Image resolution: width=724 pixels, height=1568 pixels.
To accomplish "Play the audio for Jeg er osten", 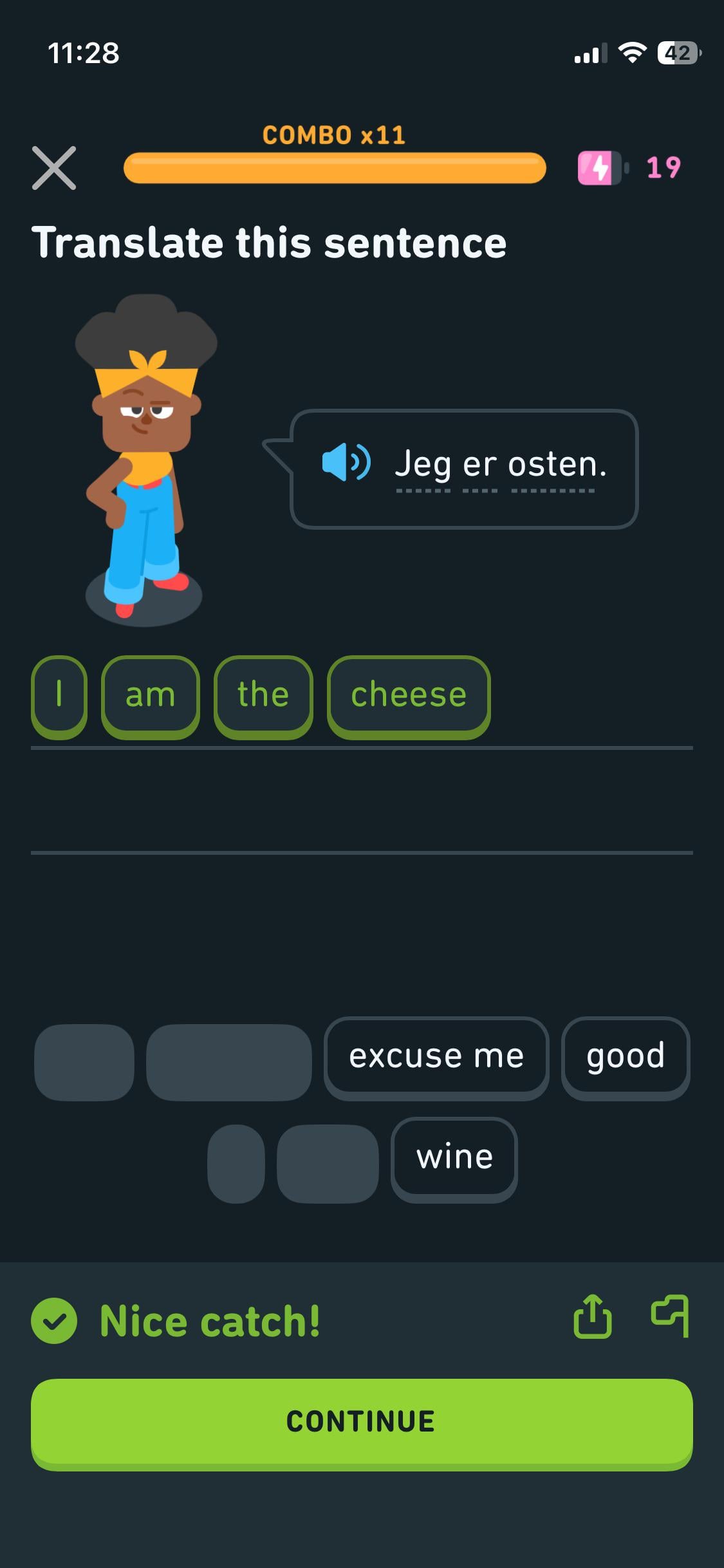I will (346, 462).
